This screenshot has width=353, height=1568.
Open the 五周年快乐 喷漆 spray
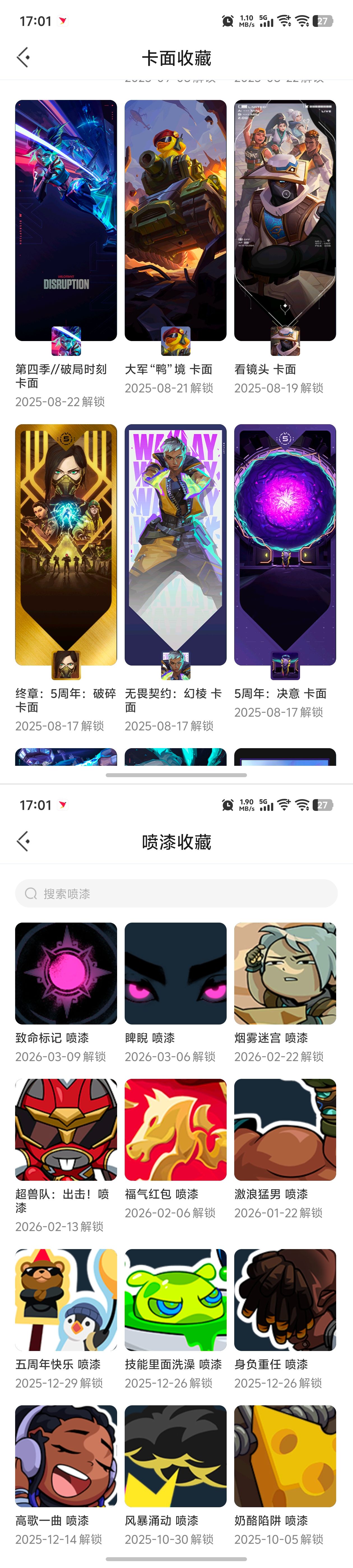(66, 1299)
